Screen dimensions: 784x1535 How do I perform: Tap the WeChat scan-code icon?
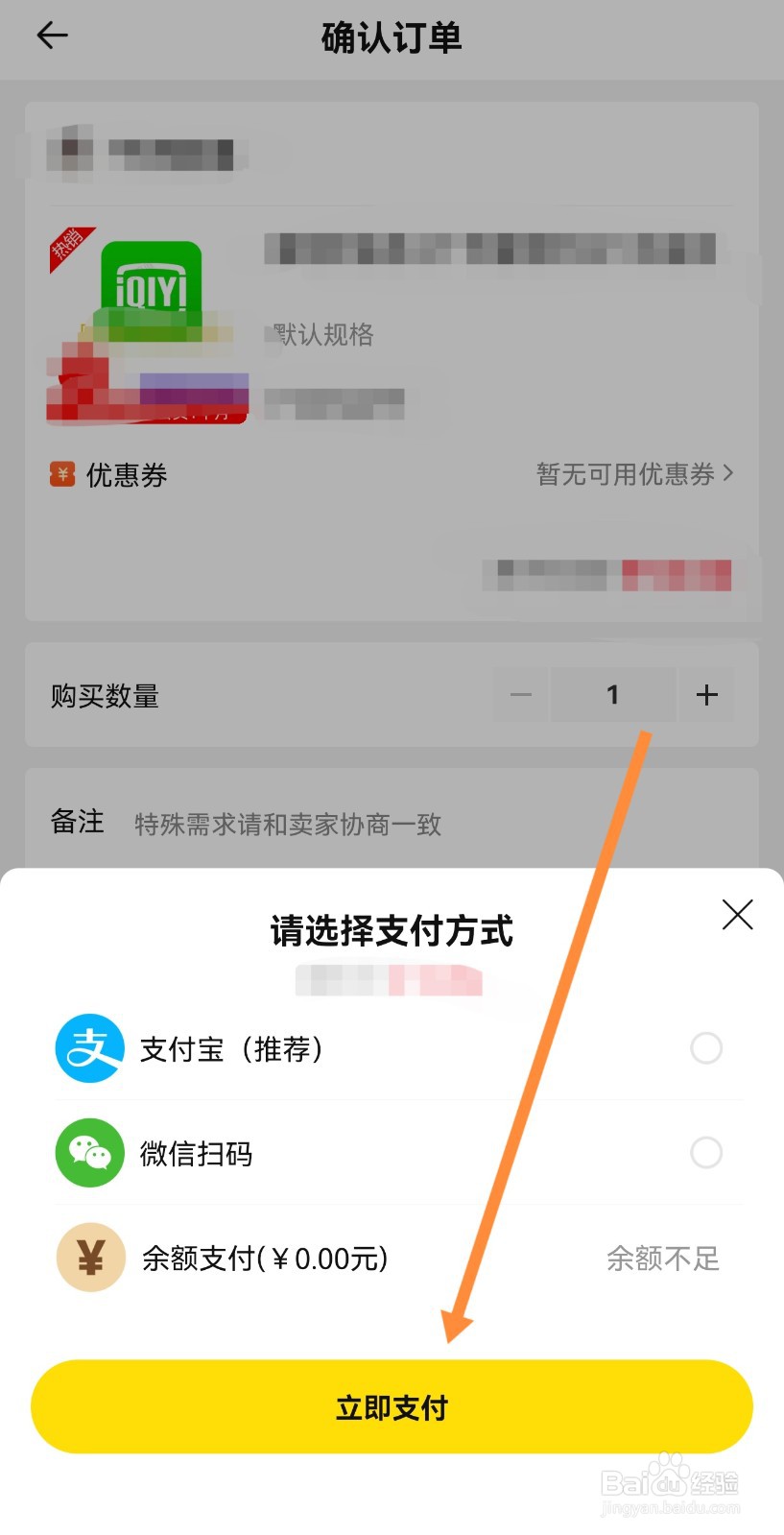89,1152
